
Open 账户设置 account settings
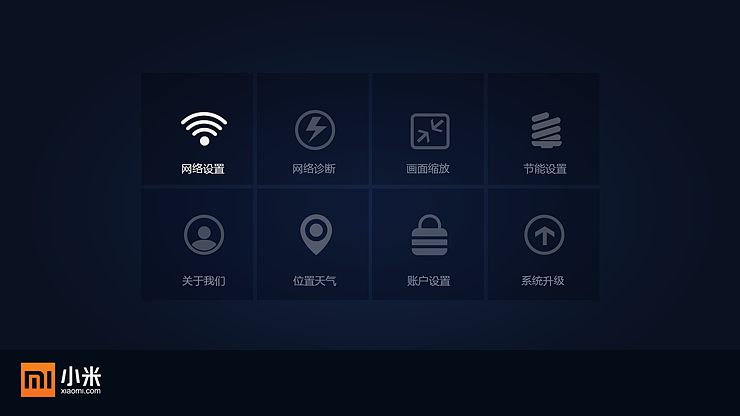(429, 244)
